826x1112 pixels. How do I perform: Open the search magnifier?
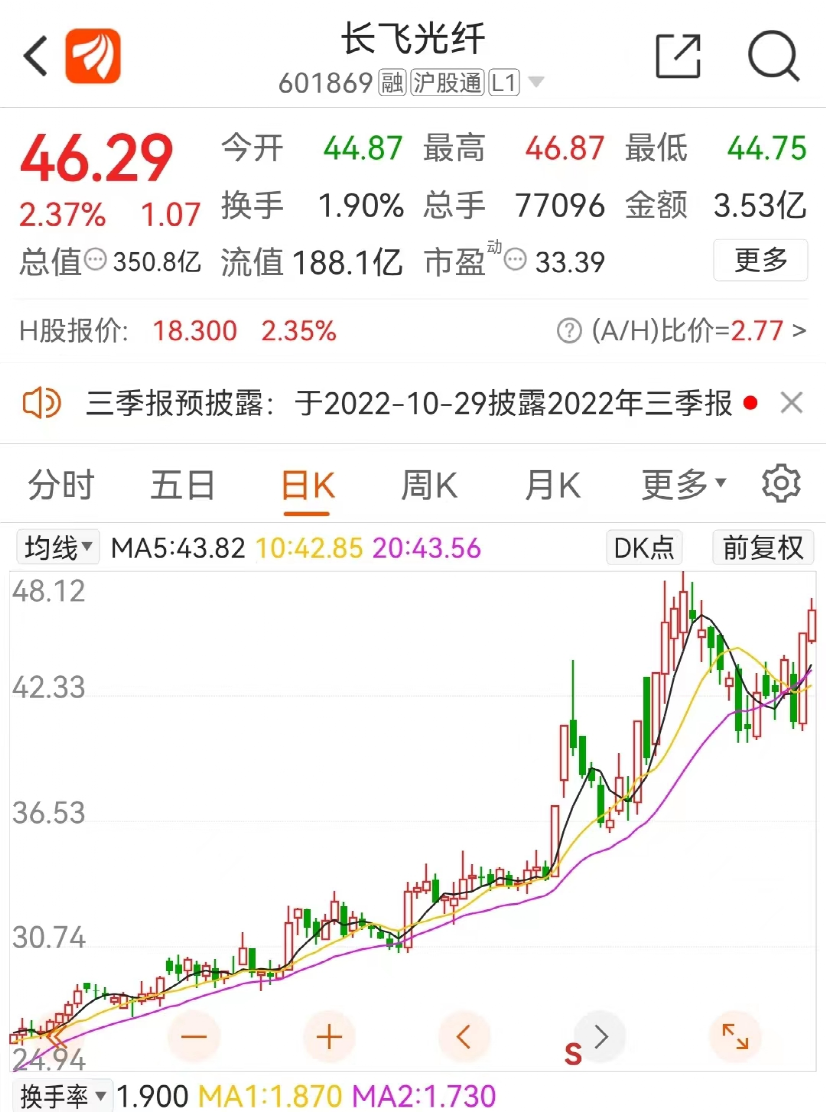tap(773, 56)
